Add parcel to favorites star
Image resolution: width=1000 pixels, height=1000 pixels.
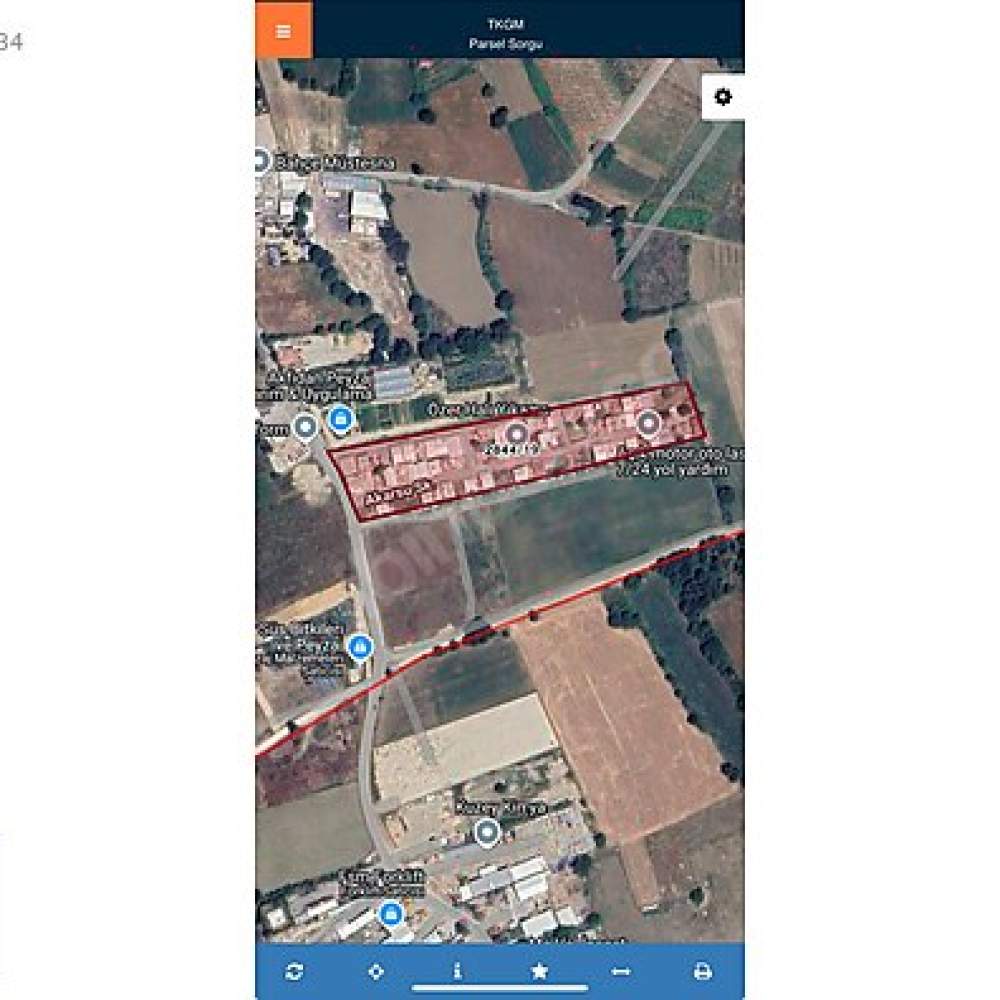[x=539, y=971]
